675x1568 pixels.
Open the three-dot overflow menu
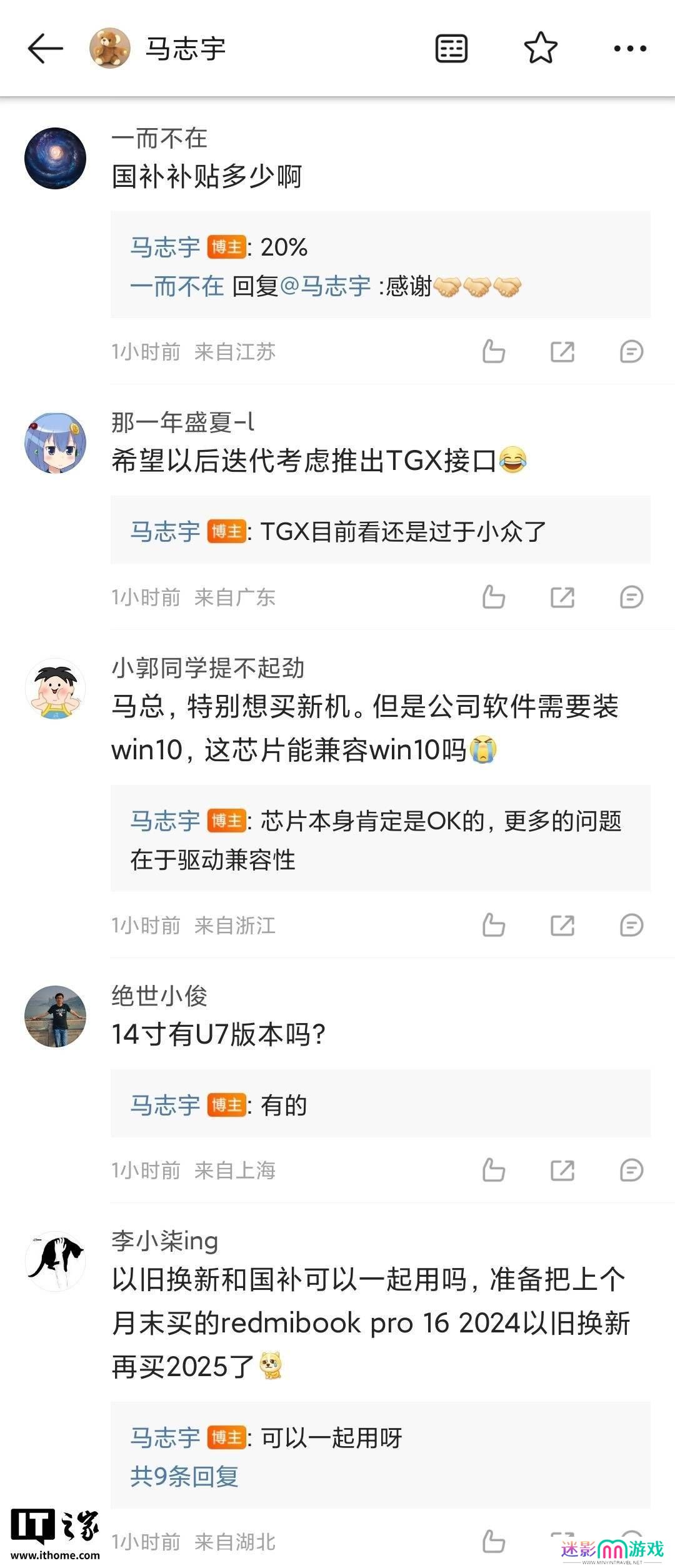coord(629,48)
